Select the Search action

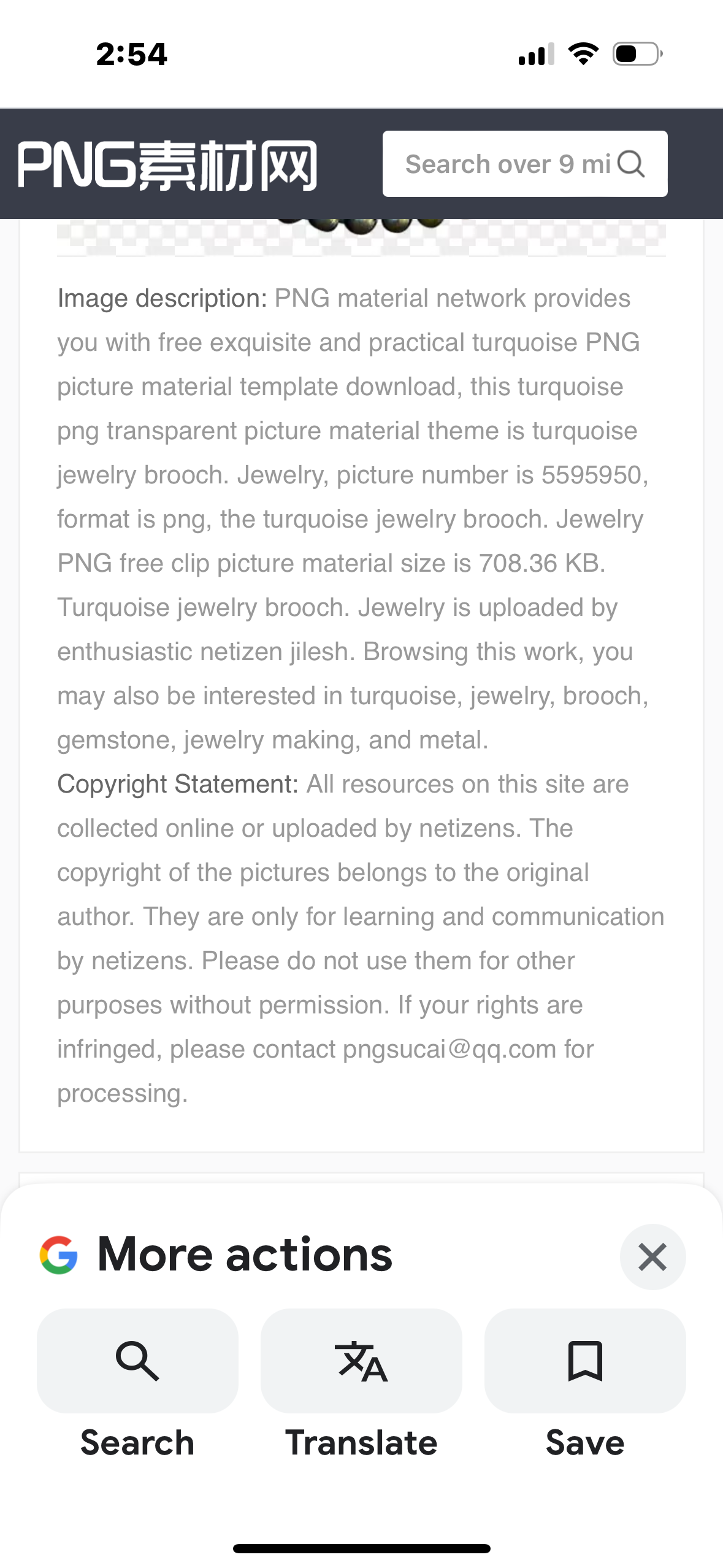point(137,1361)
